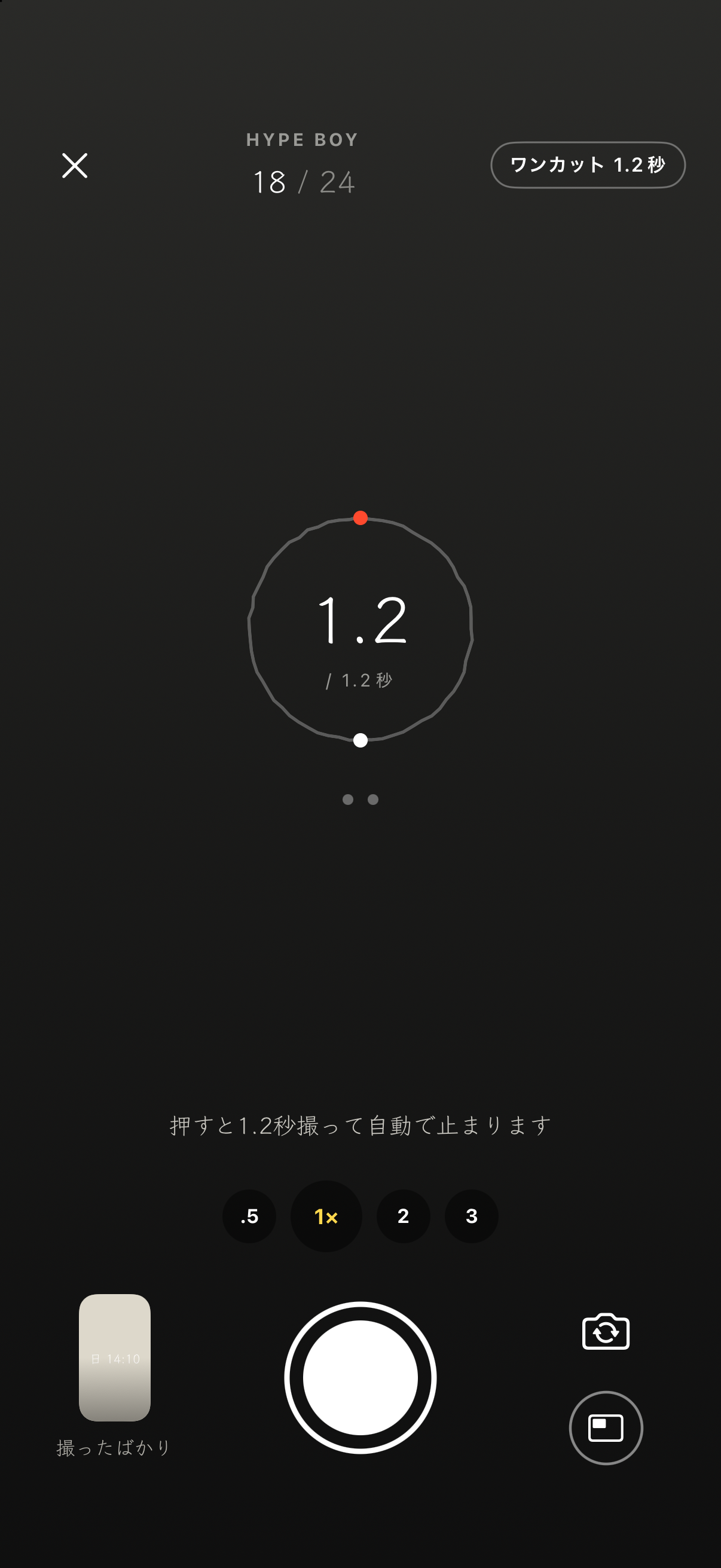
Task: Close the recording screen with the X
Action: tap(74, 166)
